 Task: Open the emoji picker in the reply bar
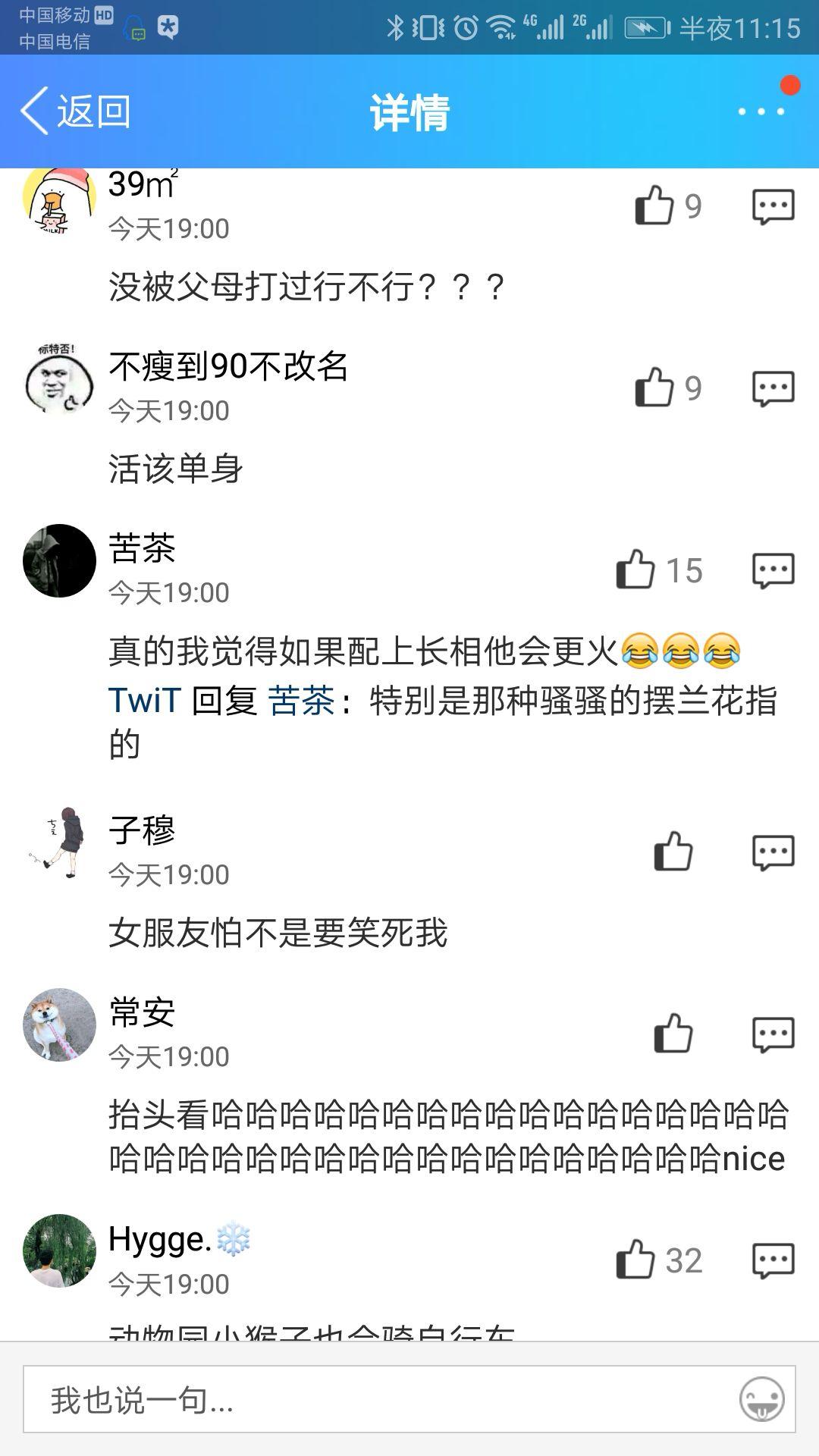tap(762, 1398)
